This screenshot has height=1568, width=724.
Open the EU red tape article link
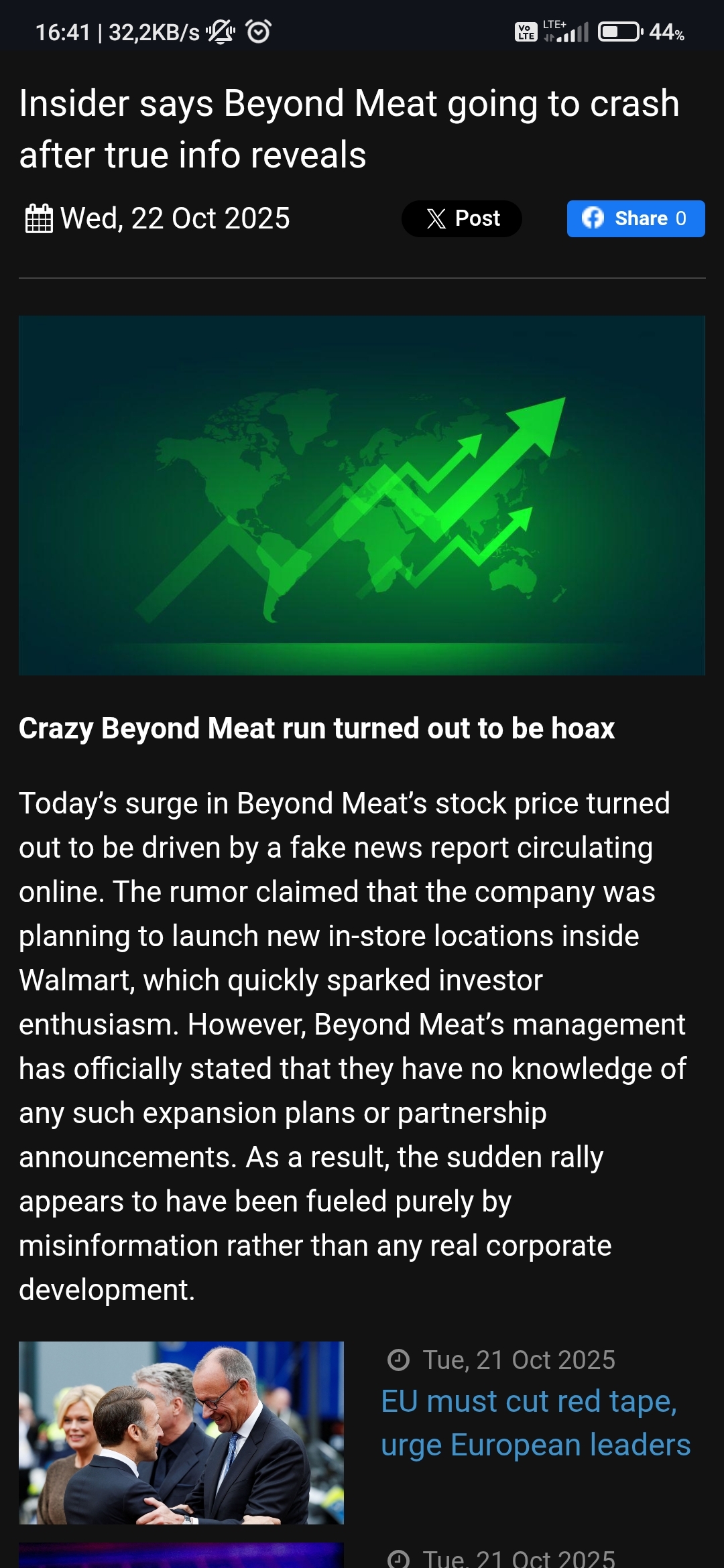click(x=535, y=1423)
